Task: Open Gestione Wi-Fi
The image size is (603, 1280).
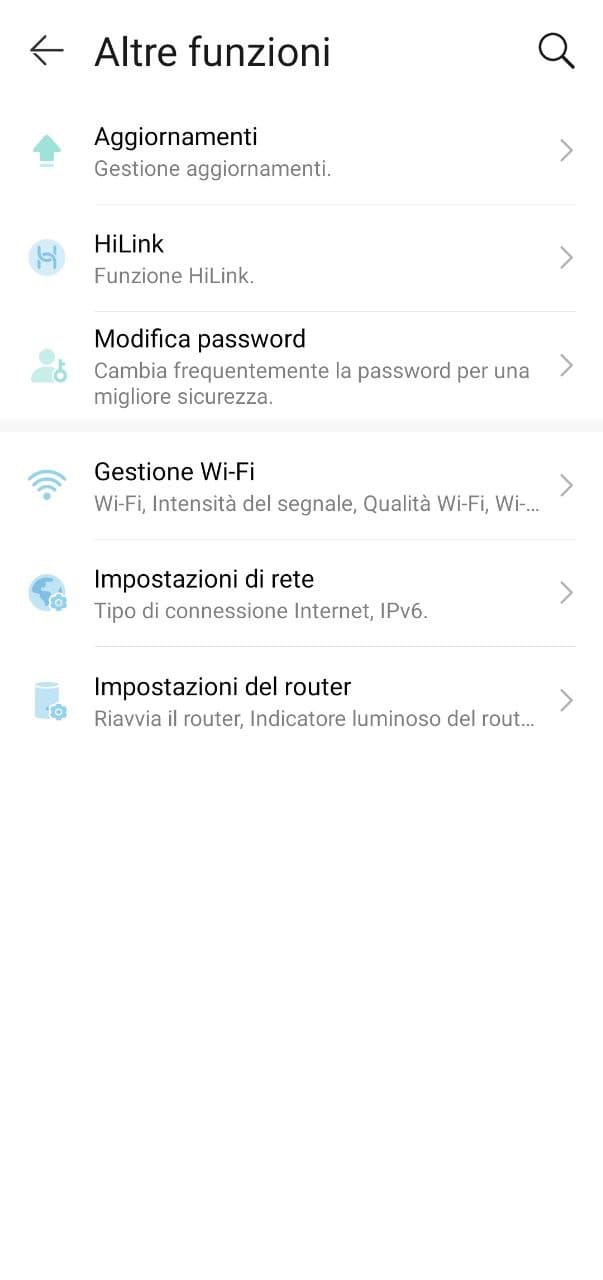Action: (x=301, y=486)
